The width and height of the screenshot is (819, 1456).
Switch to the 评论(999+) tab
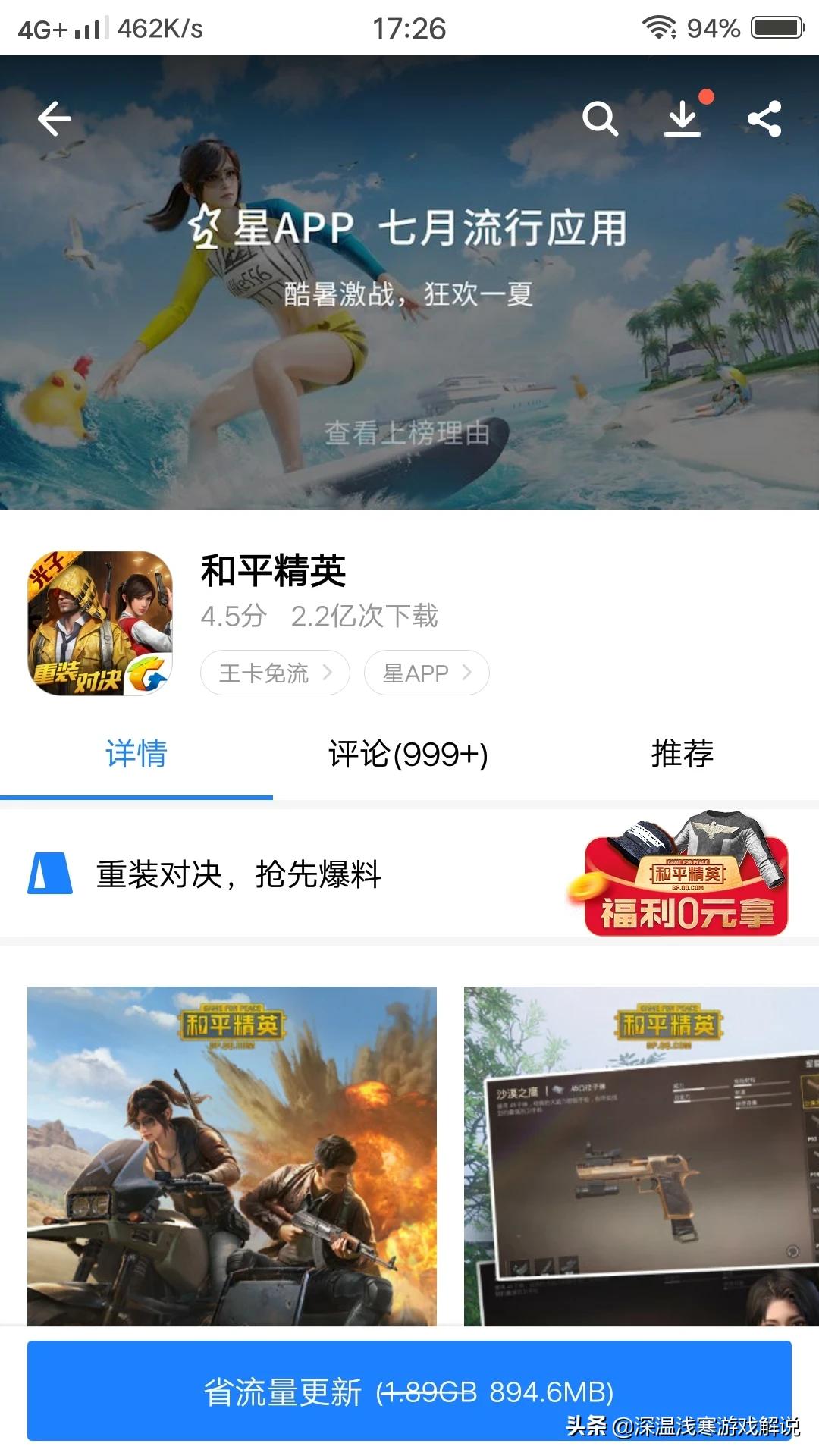(408, 755)
